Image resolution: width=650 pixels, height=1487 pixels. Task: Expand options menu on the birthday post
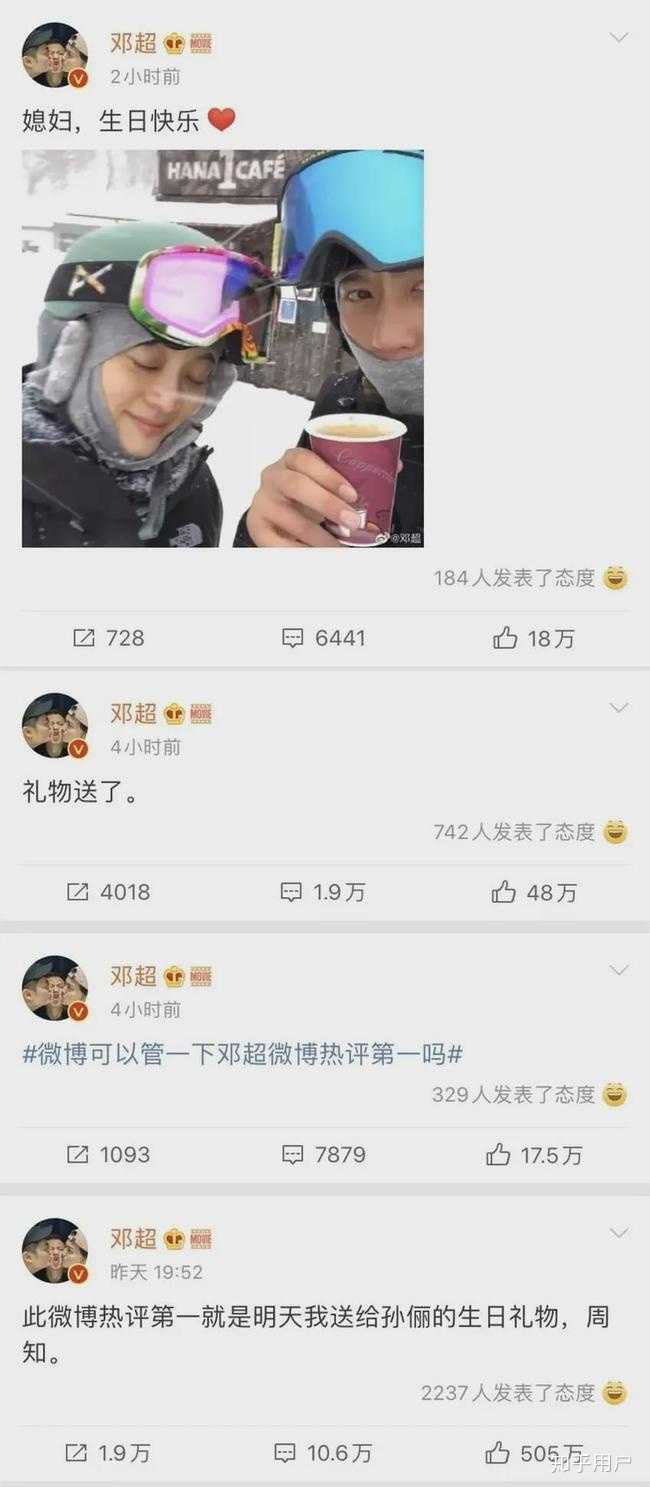tap(619, 38)
